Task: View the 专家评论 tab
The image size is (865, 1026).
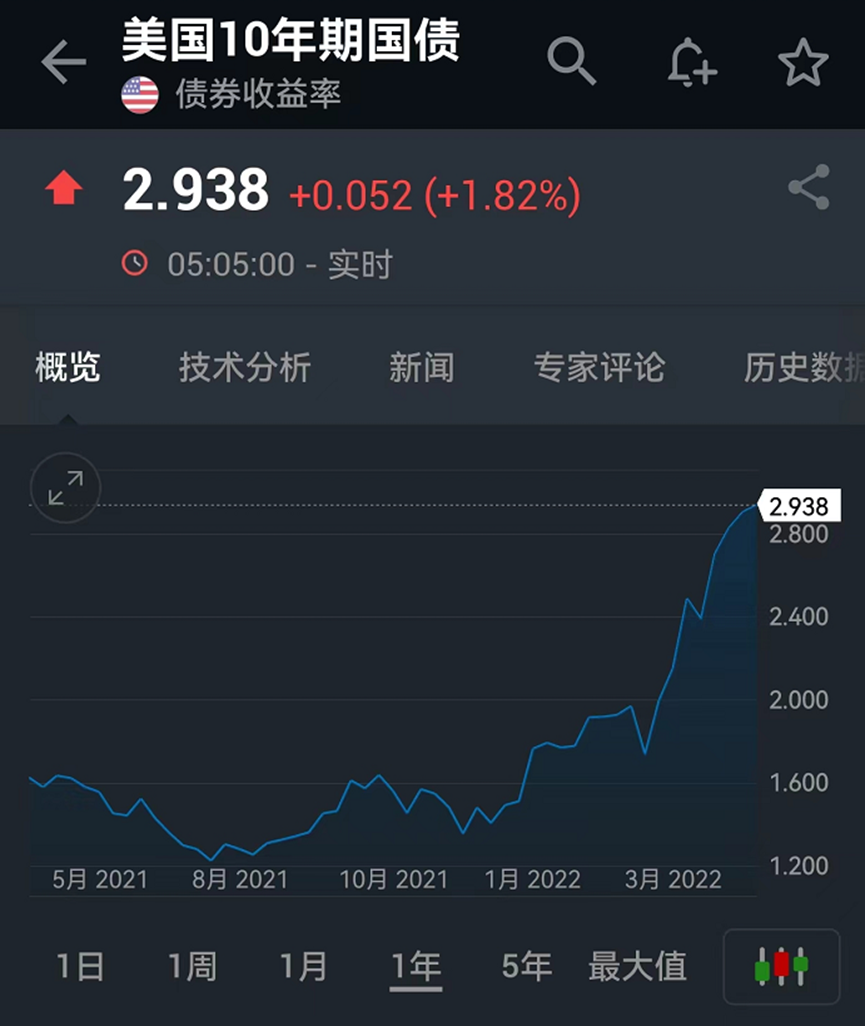Action: pos(599,368)
